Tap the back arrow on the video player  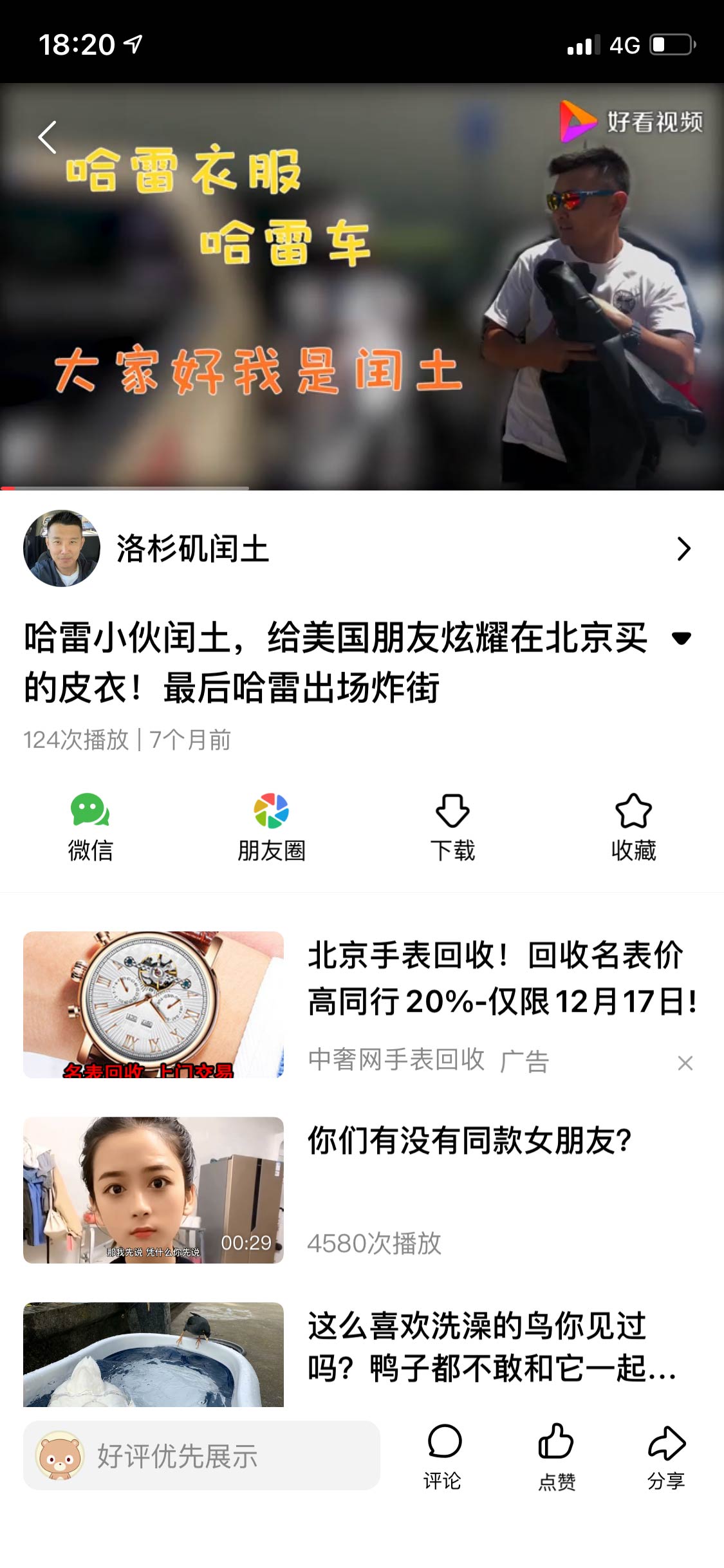[x=46, y=137]
